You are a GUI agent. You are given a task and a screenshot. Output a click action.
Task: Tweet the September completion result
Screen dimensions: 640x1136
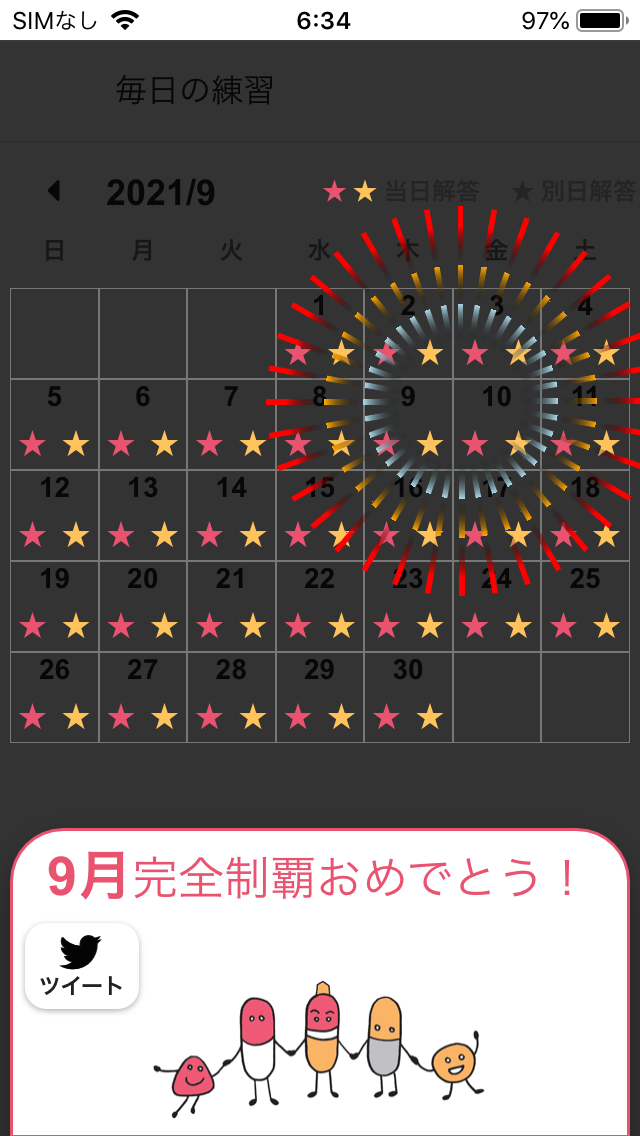click(82, 965)
